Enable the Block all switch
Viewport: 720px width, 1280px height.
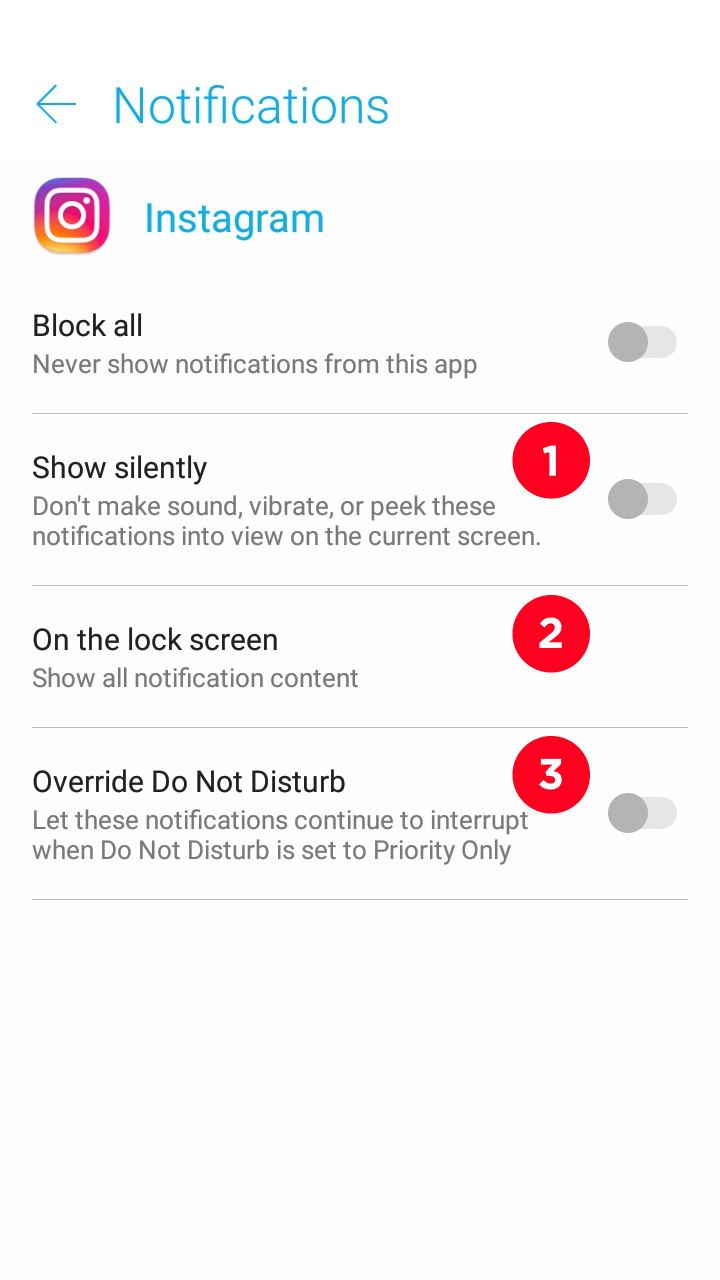coord(642,342)
